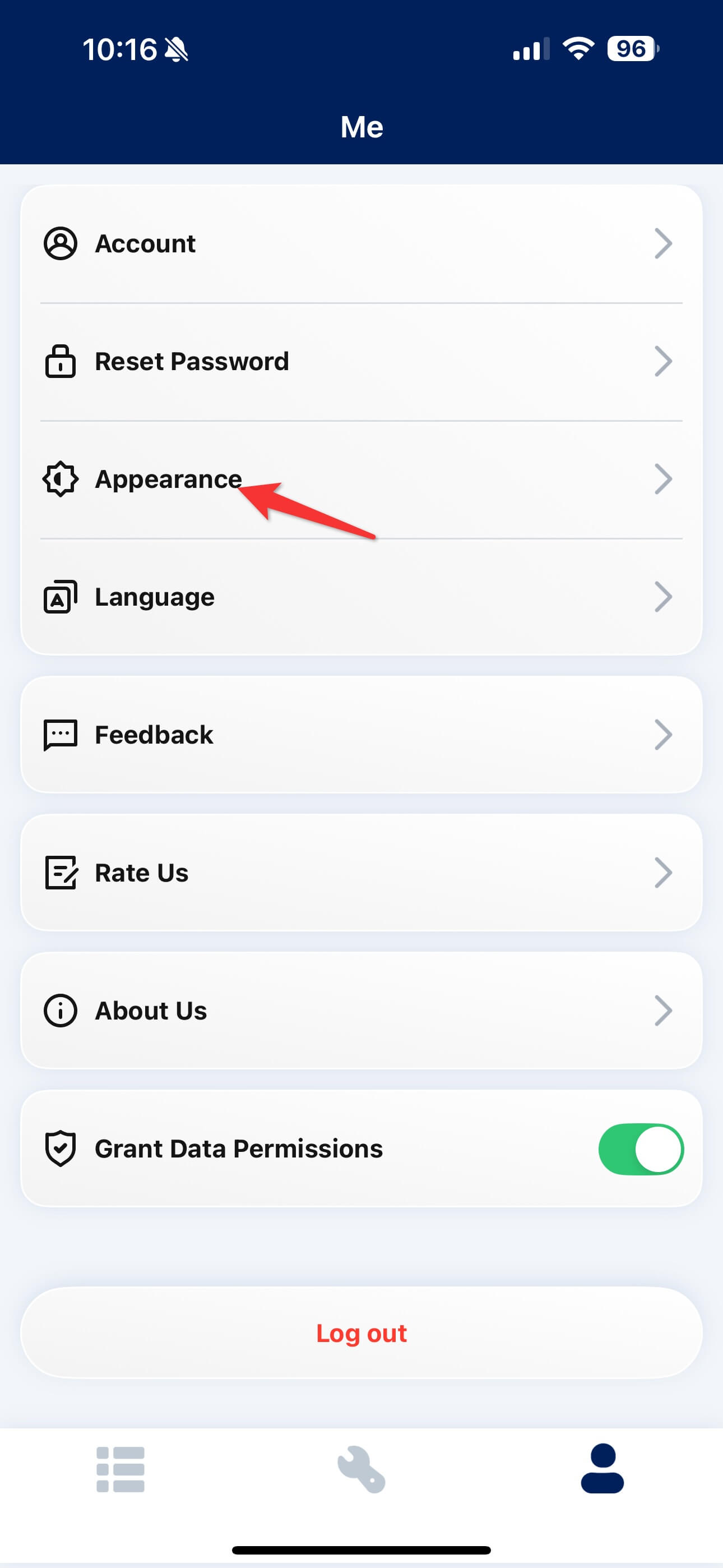Select the profile tab in bottom bar
723x1568 pixels.
tap(602, 1468)
